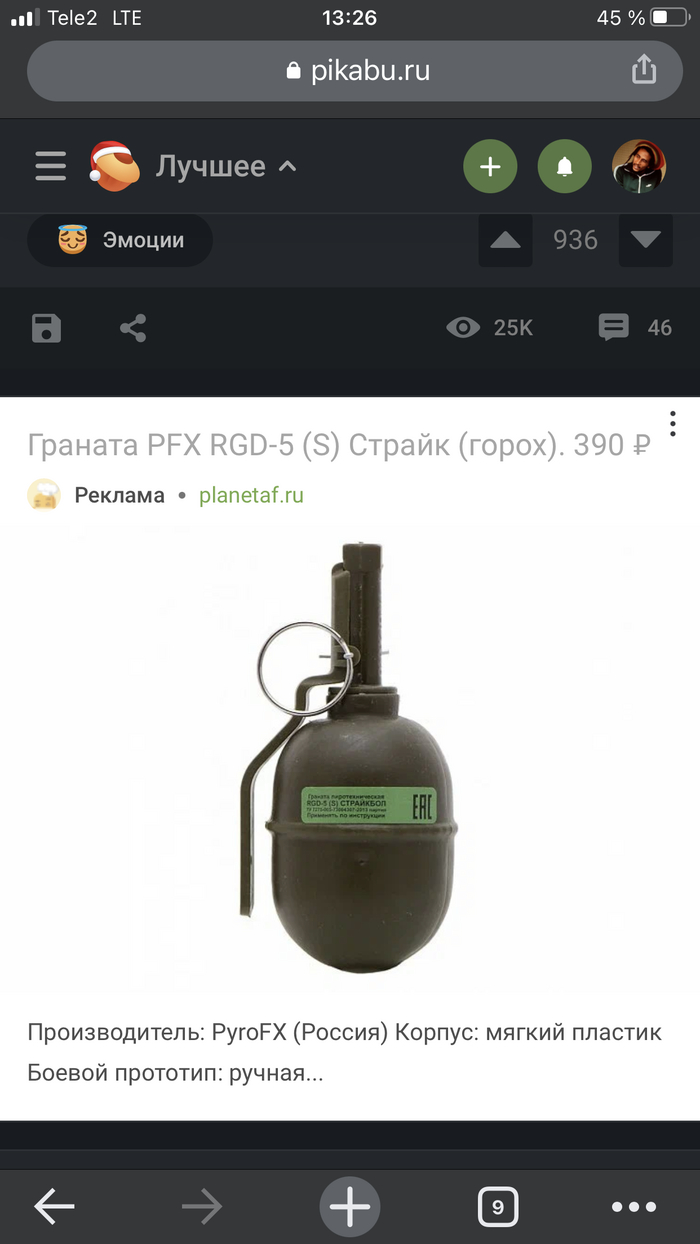
Task: Create a new post with green plus
Action: click(490, 166)
